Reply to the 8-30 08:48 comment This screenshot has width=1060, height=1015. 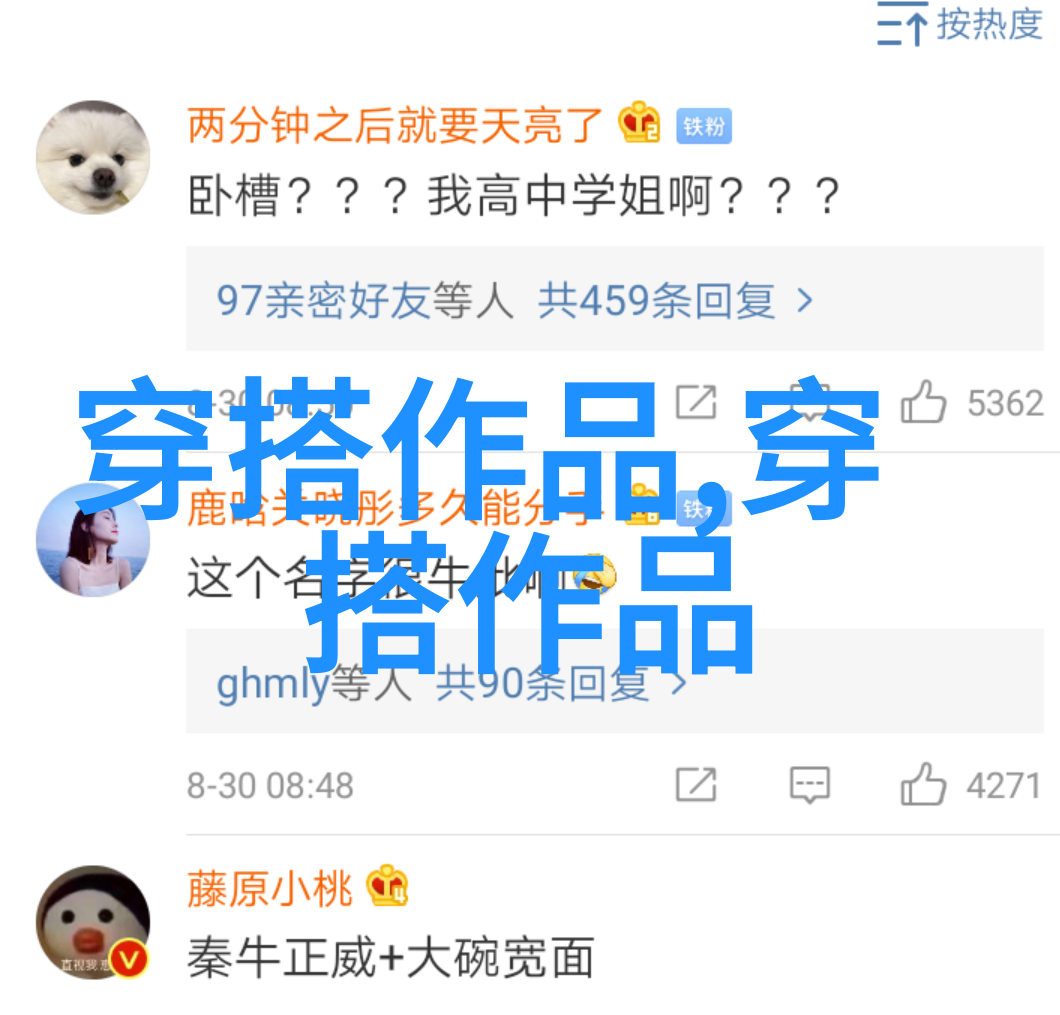(809, 784)
